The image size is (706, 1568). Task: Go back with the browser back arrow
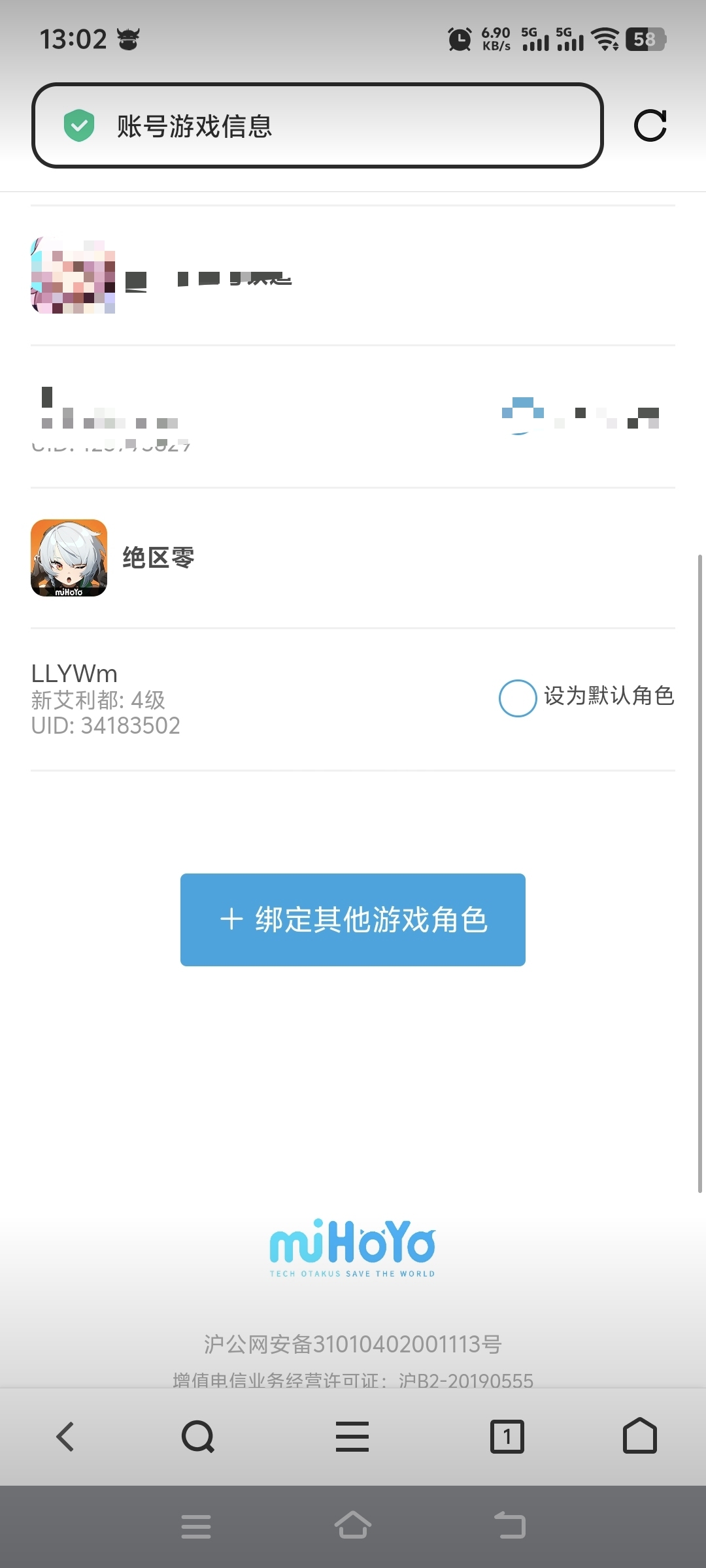(65, 1437)
